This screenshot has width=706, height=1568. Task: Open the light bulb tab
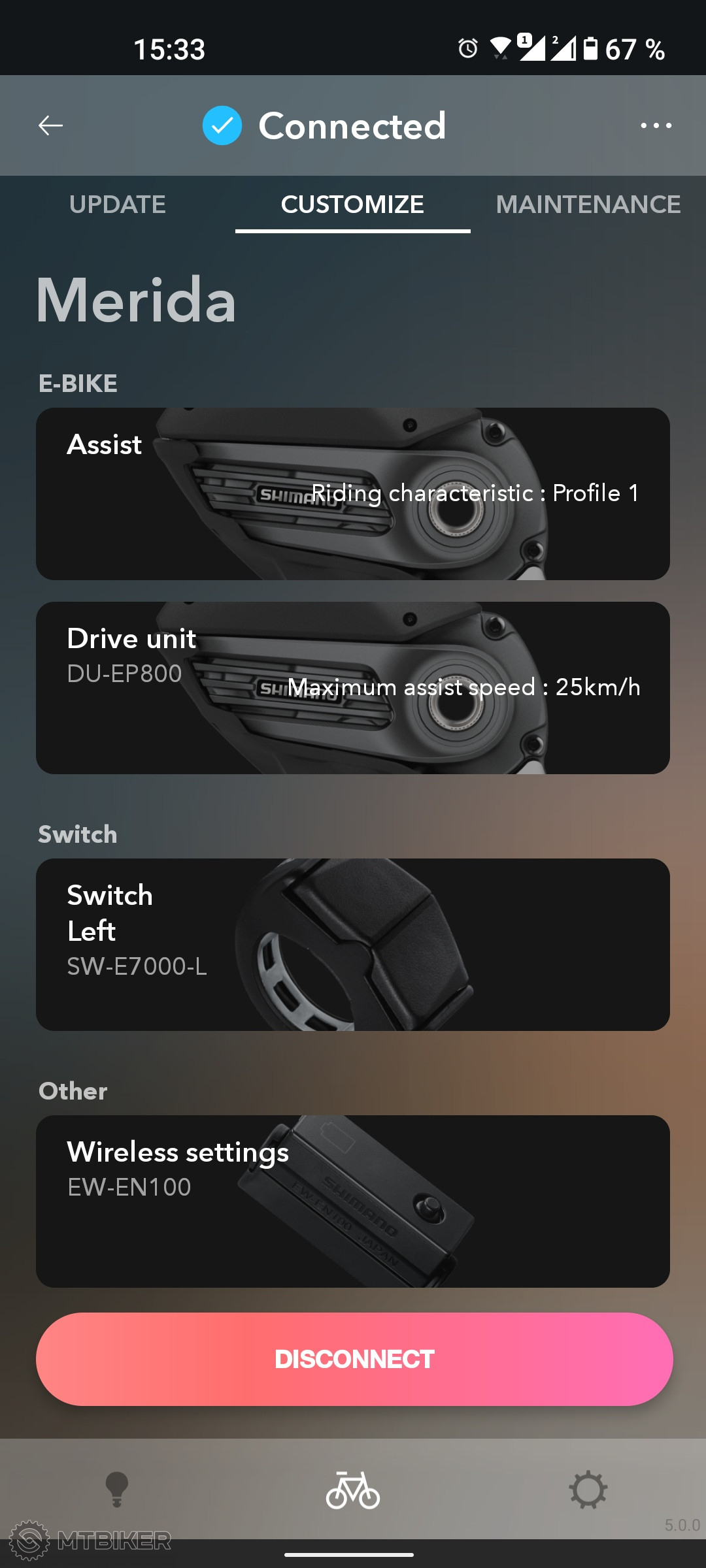click(117, 1490)
